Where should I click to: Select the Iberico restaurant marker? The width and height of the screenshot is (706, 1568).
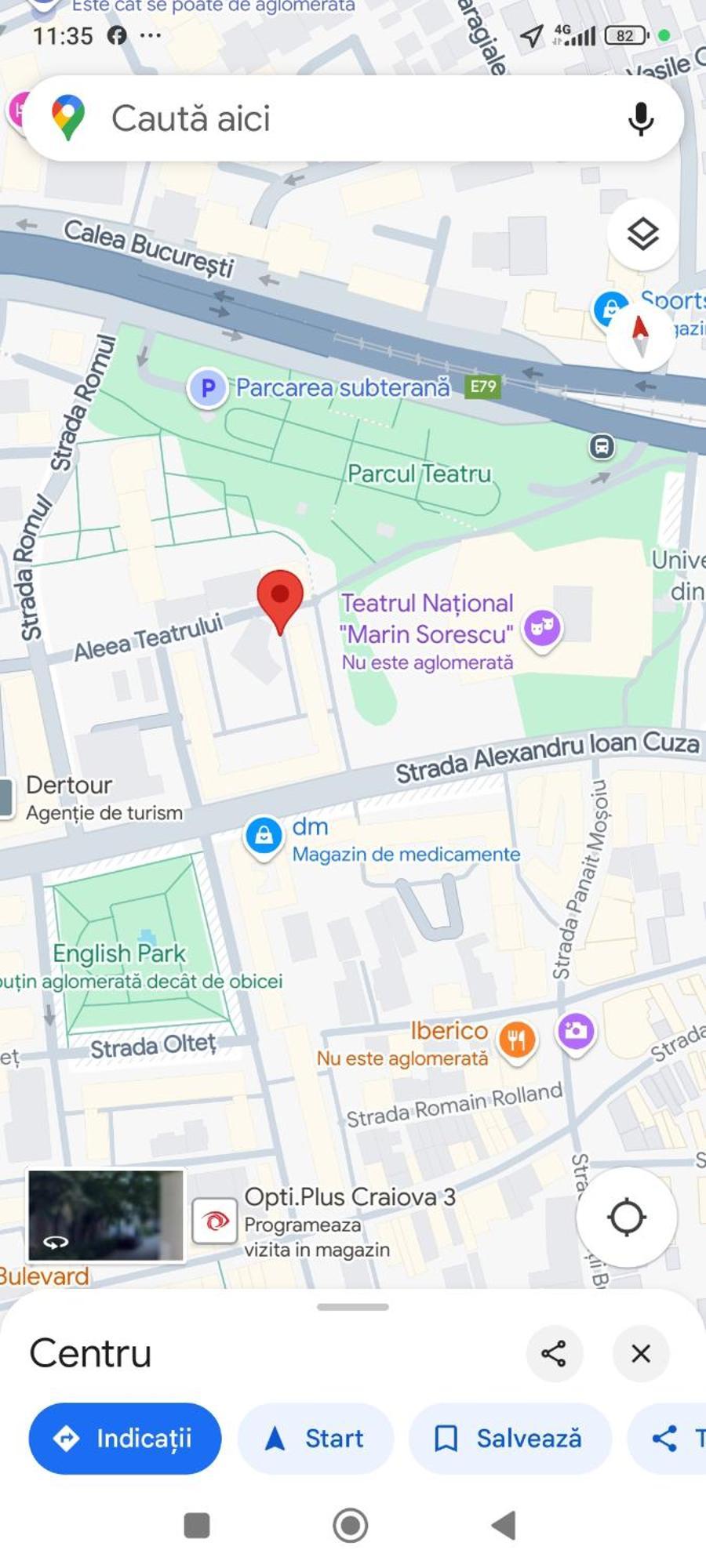pyautogui.click(x=516, y=1040)
